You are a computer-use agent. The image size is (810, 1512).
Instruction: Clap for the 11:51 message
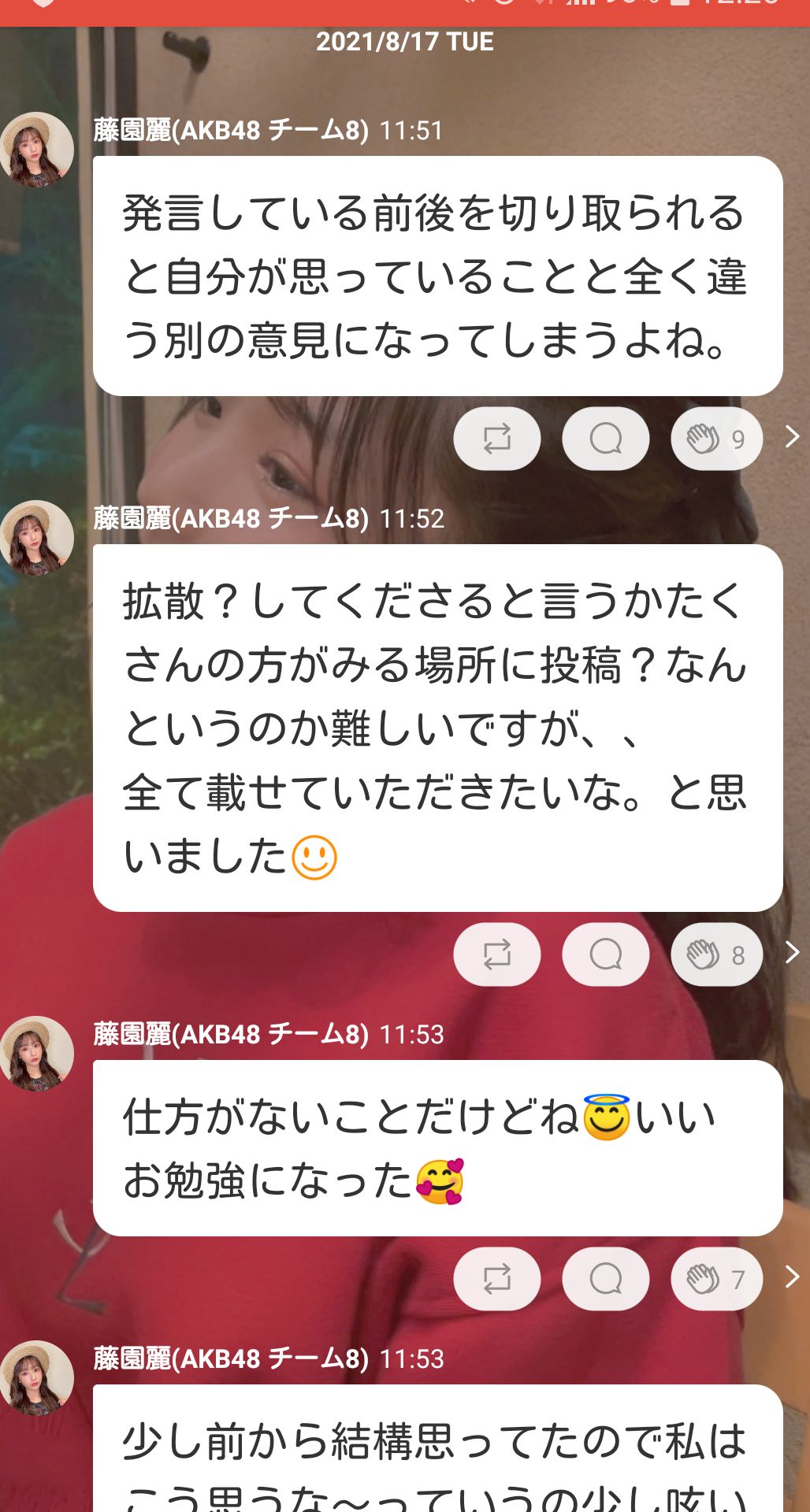pyautogui.click(x=716, y=439)
